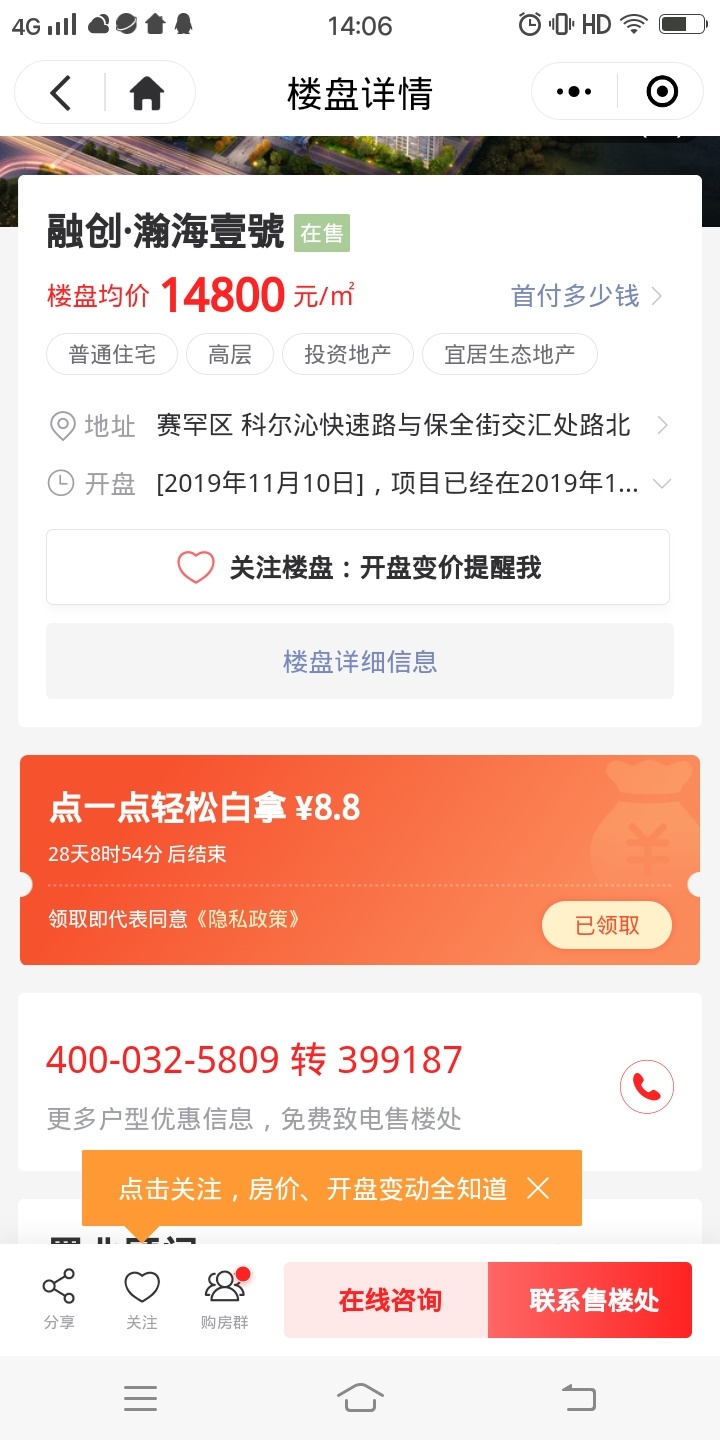Select the 宜居生态地产 tag chip

click(x=509, y=354)
